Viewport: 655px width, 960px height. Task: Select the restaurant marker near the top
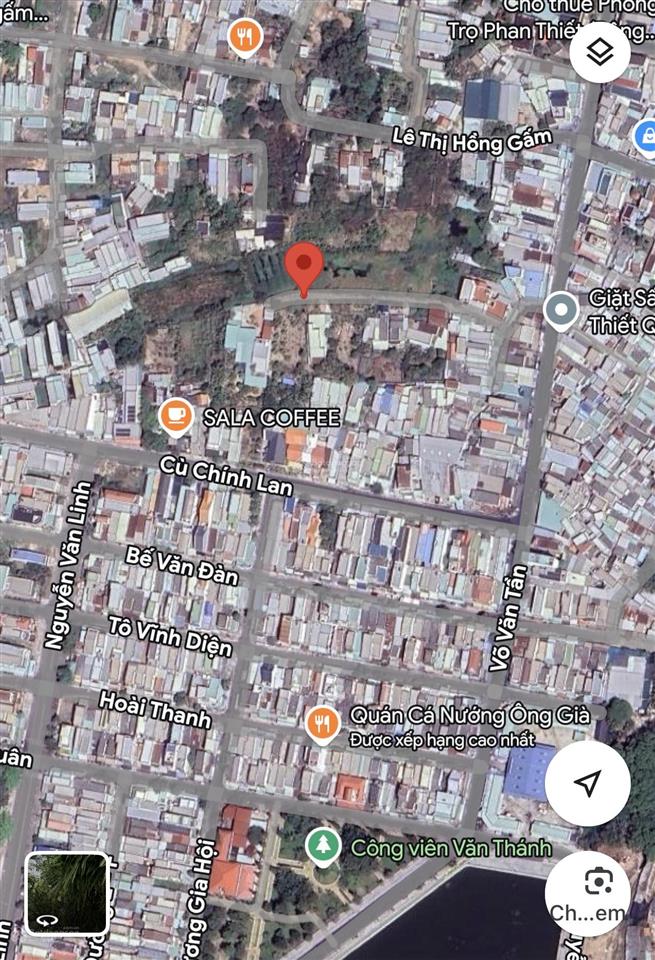pos(244,38)
